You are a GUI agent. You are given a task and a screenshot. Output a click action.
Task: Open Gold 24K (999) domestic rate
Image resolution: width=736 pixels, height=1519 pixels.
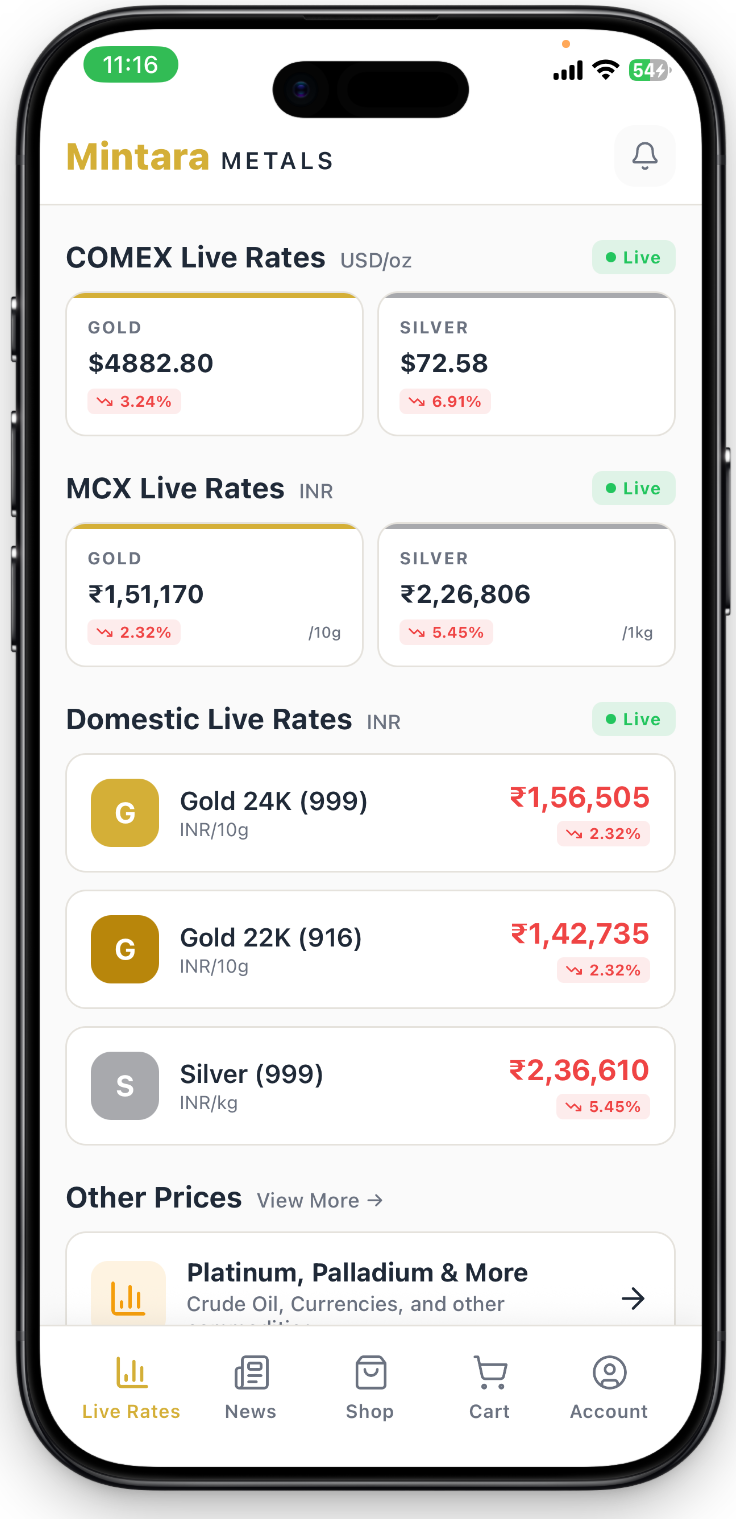(370, 813)
